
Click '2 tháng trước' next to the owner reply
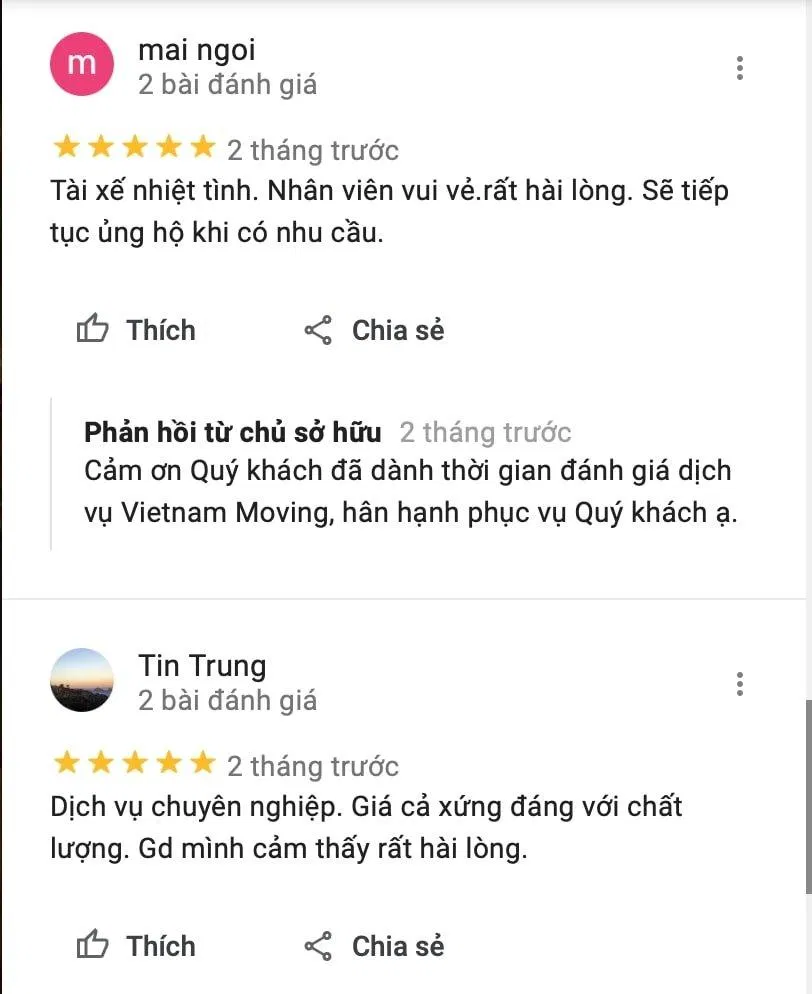click(486, 433)
